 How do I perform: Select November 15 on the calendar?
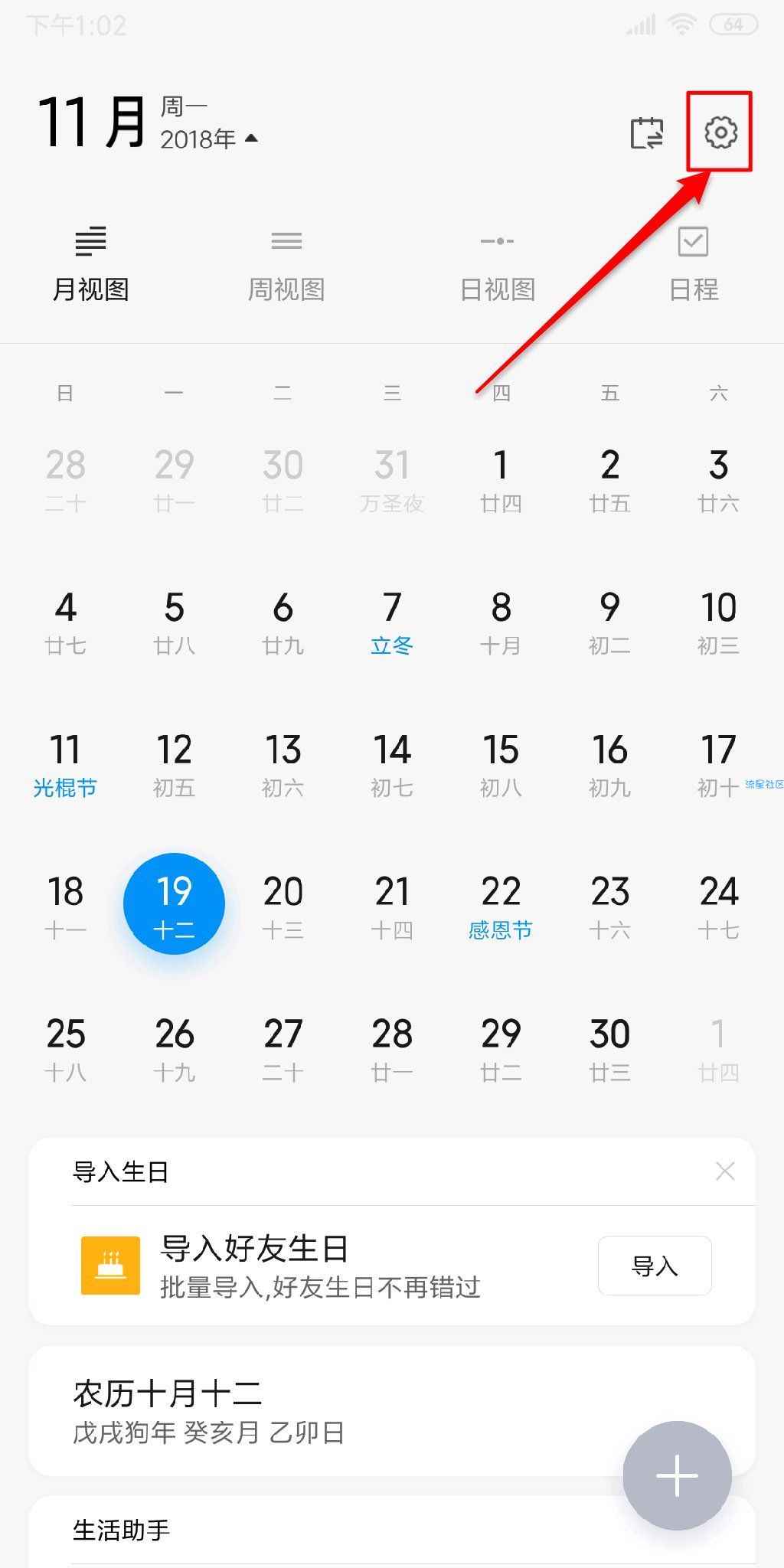point(501,763)
